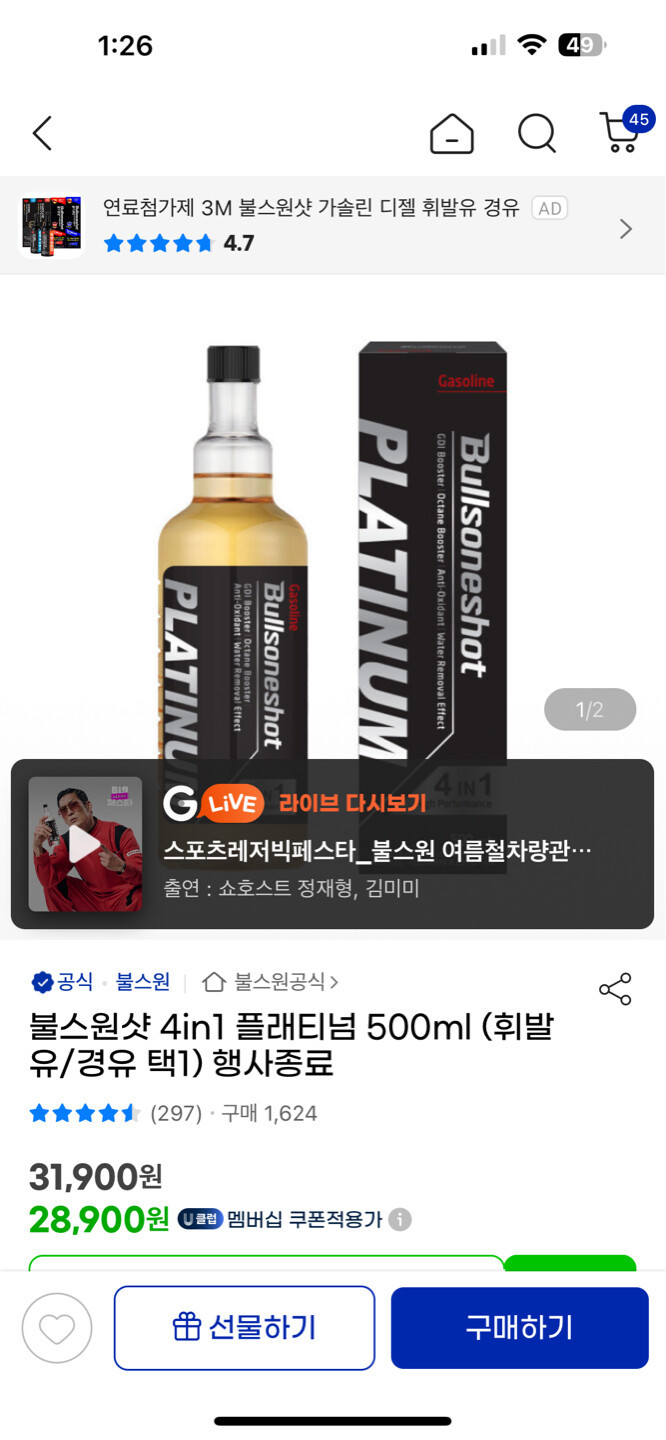Viewport: 666px width, 1440px height.
Task: Share this product
Action: point(615,989)
